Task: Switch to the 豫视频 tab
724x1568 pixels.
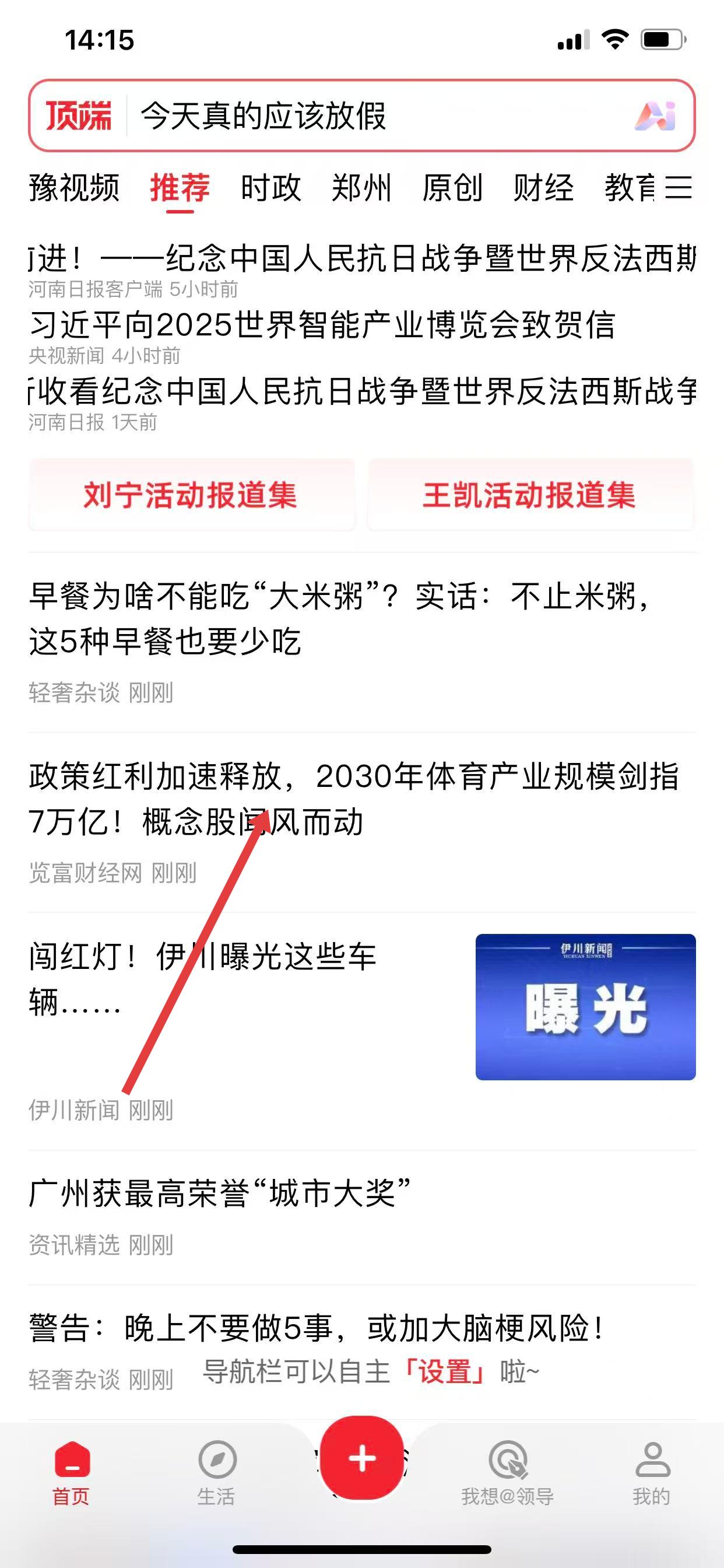Action: pos(74,187)
